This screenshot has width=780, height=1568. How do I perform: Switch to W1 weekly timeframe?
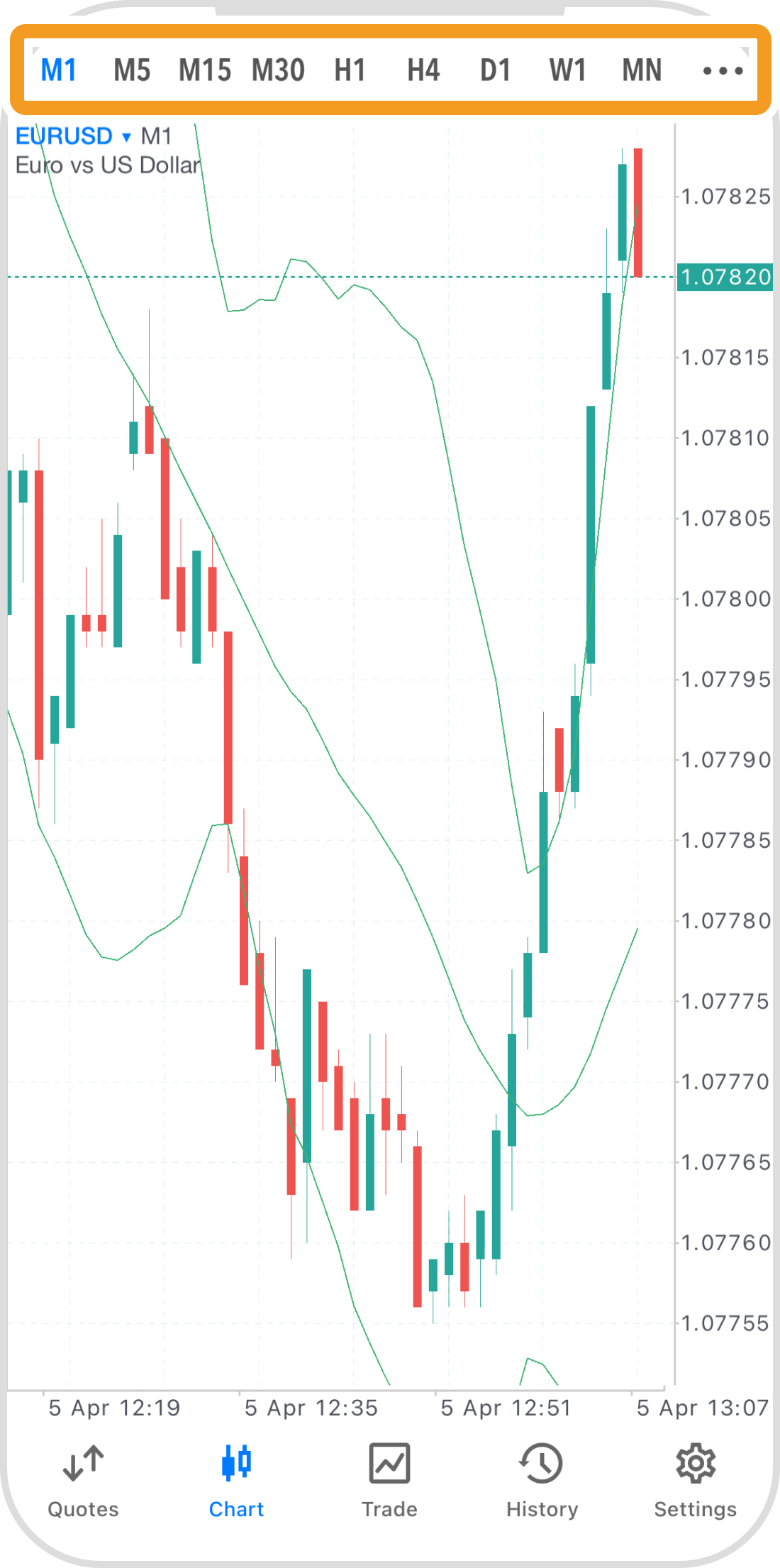tap(568, 70)
